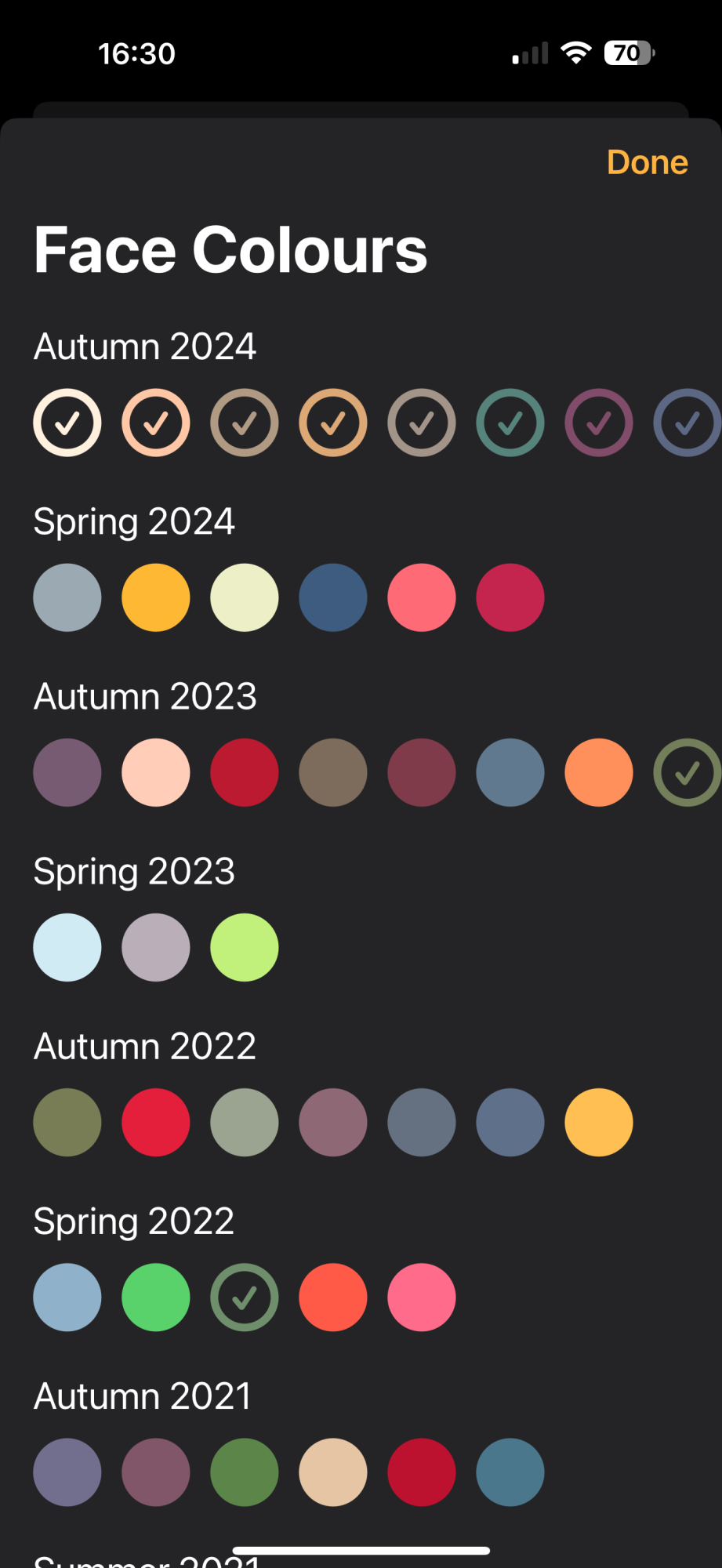Choose the lime green Spring 2023 colour
The width and height of the screenshot is (722, 1568).
pyautogui.click(x=245, y=947)
